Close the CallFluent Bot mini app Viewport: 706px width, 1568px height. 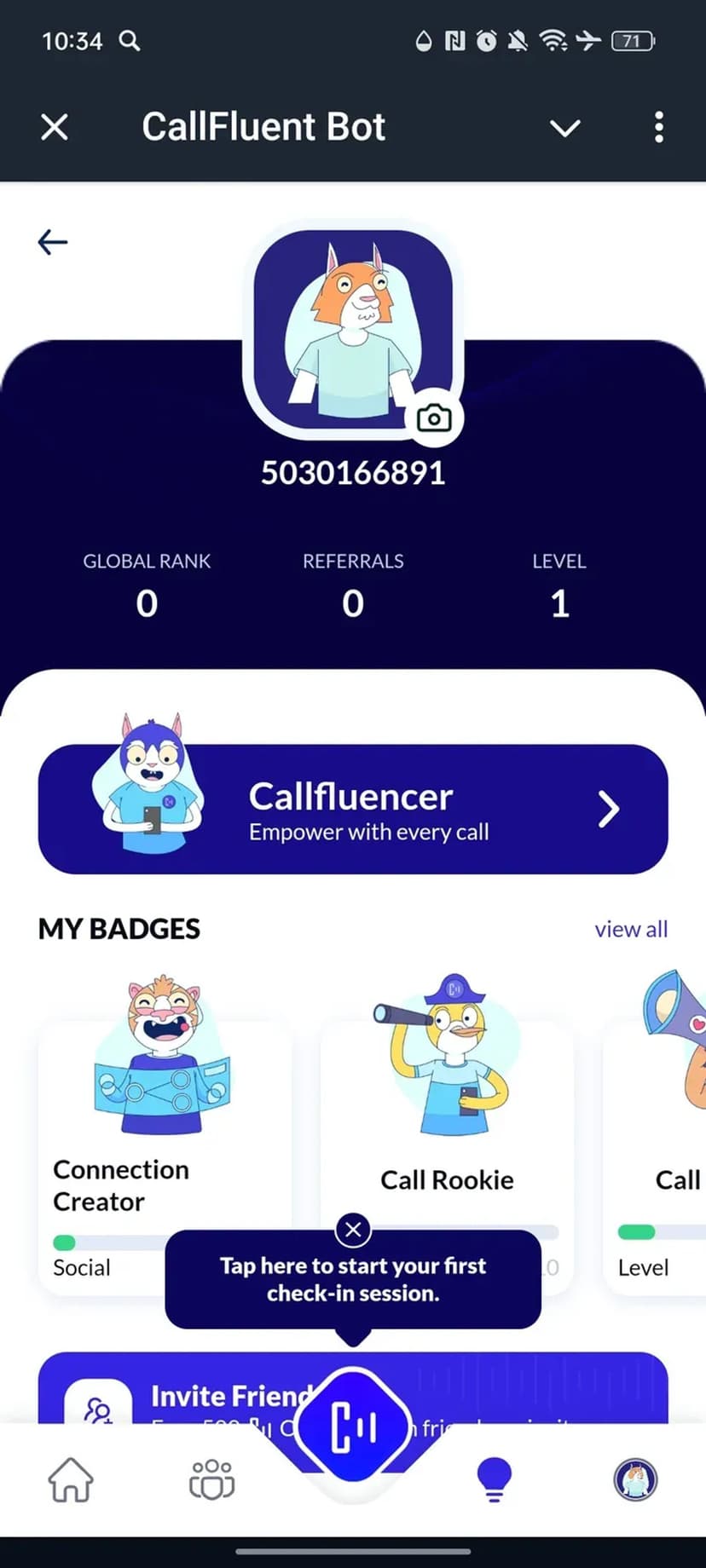(x=55, y=128)
